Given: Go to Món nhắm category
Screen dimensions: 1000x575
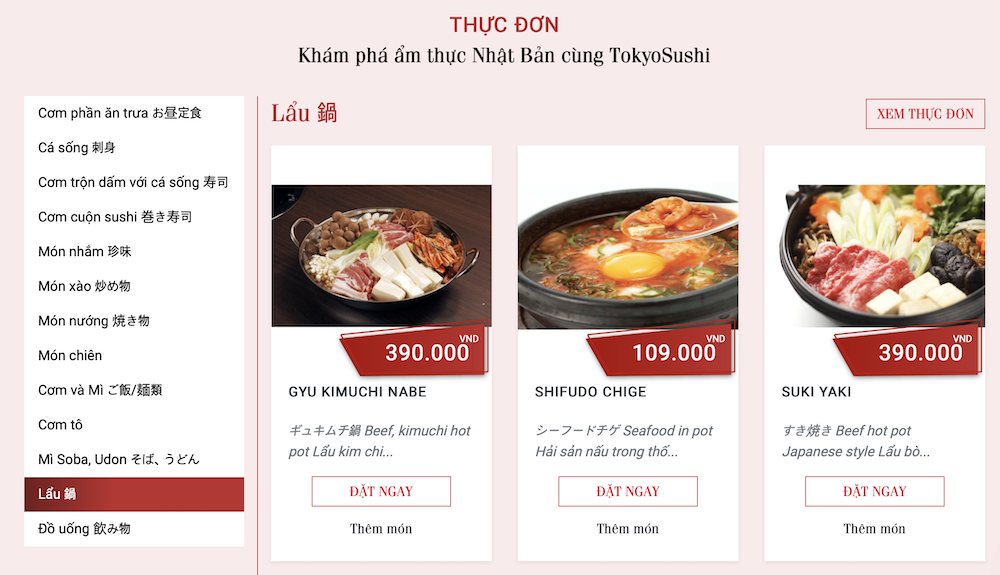Looking at the screenshot, I should (x=85, y=252).
